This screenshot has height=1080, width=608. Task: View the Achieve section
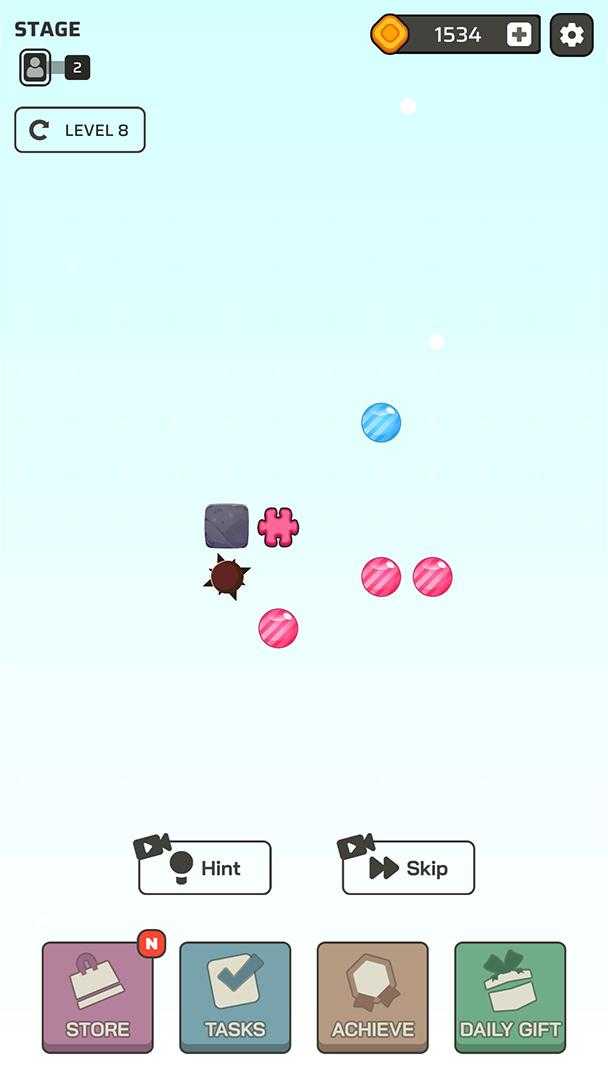tap(373, 997)
